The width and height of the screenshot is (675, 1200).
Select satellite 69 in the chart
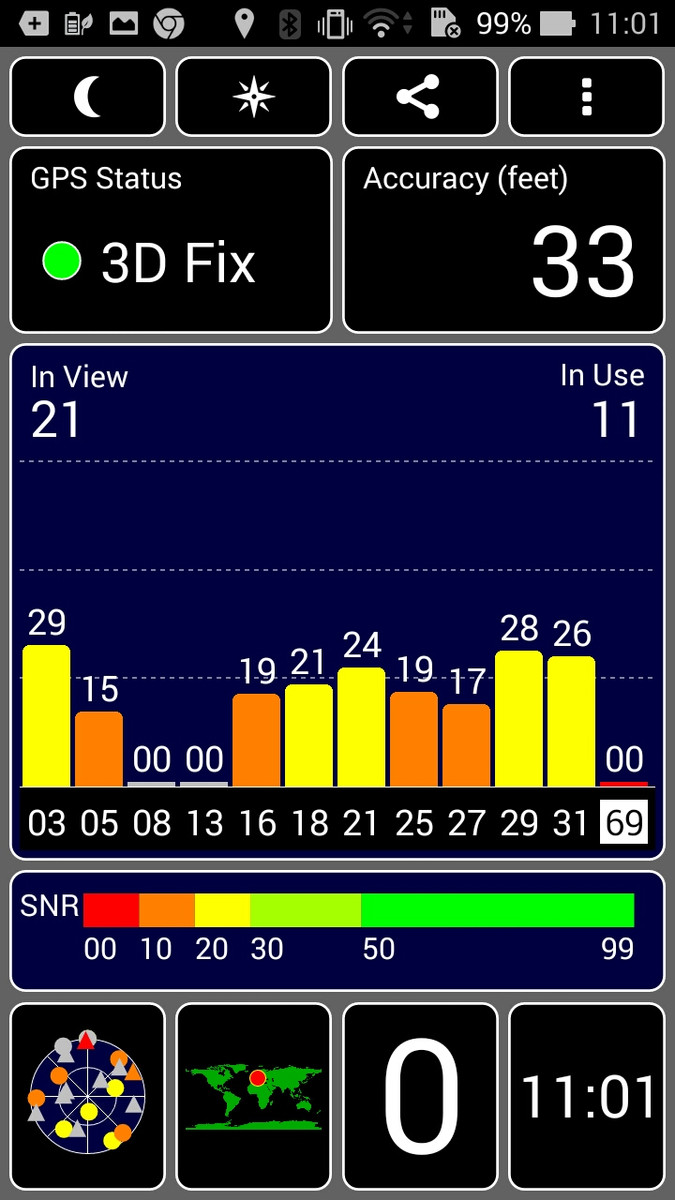tap(623, 822)
